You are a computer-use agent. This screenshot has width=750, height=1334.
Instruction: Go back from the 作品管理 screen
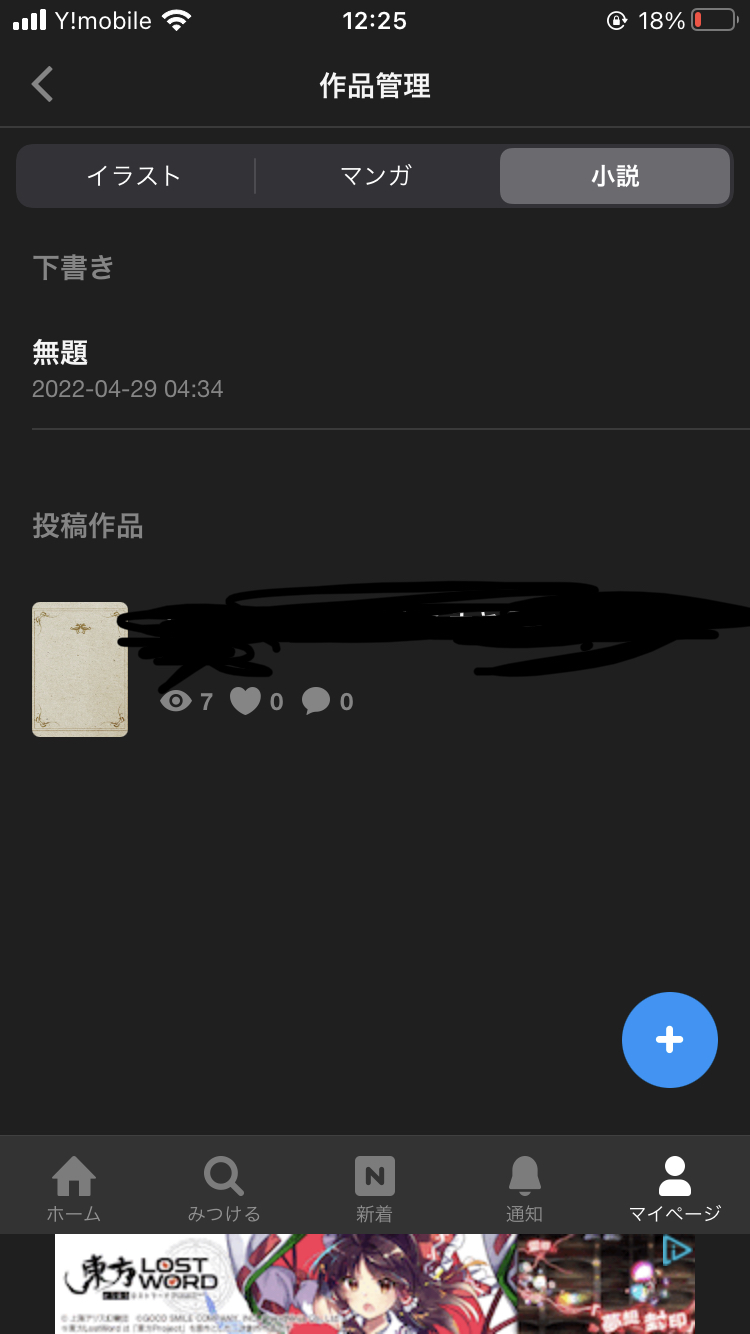[x=42, y=85]
